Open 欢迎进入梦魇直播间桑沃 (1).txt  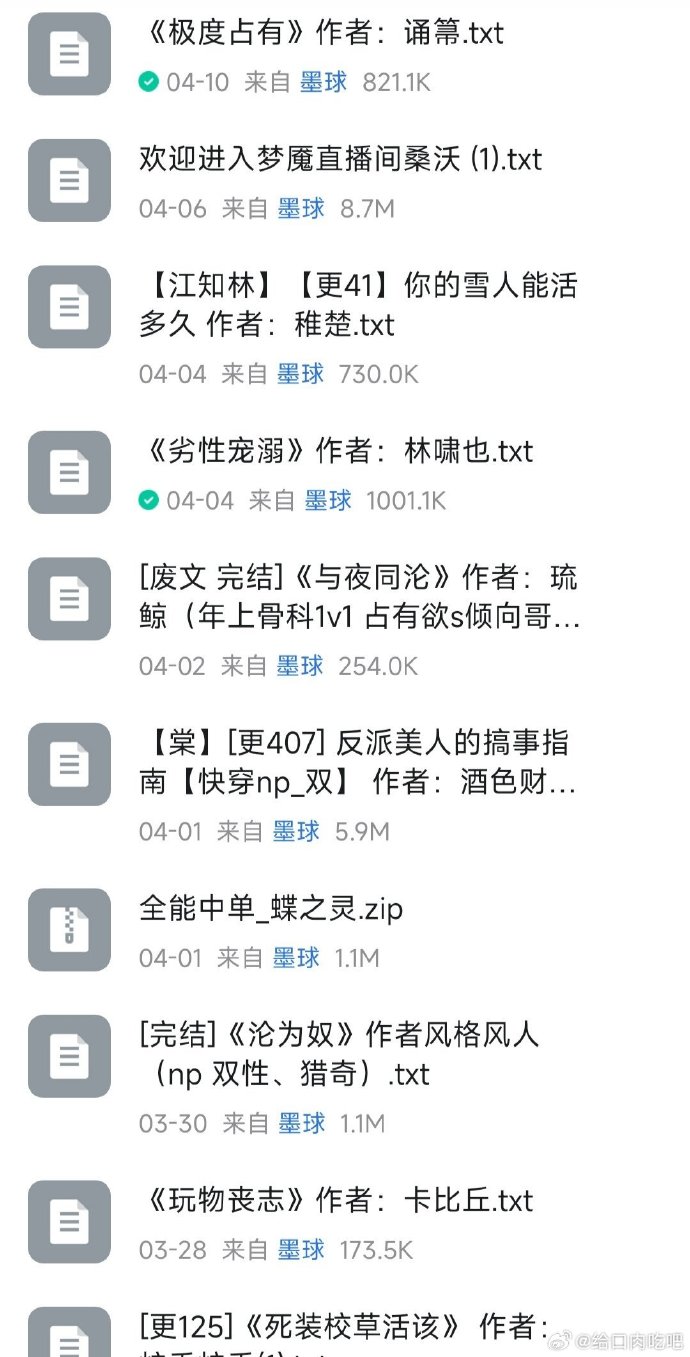click(x=340, y=159)
